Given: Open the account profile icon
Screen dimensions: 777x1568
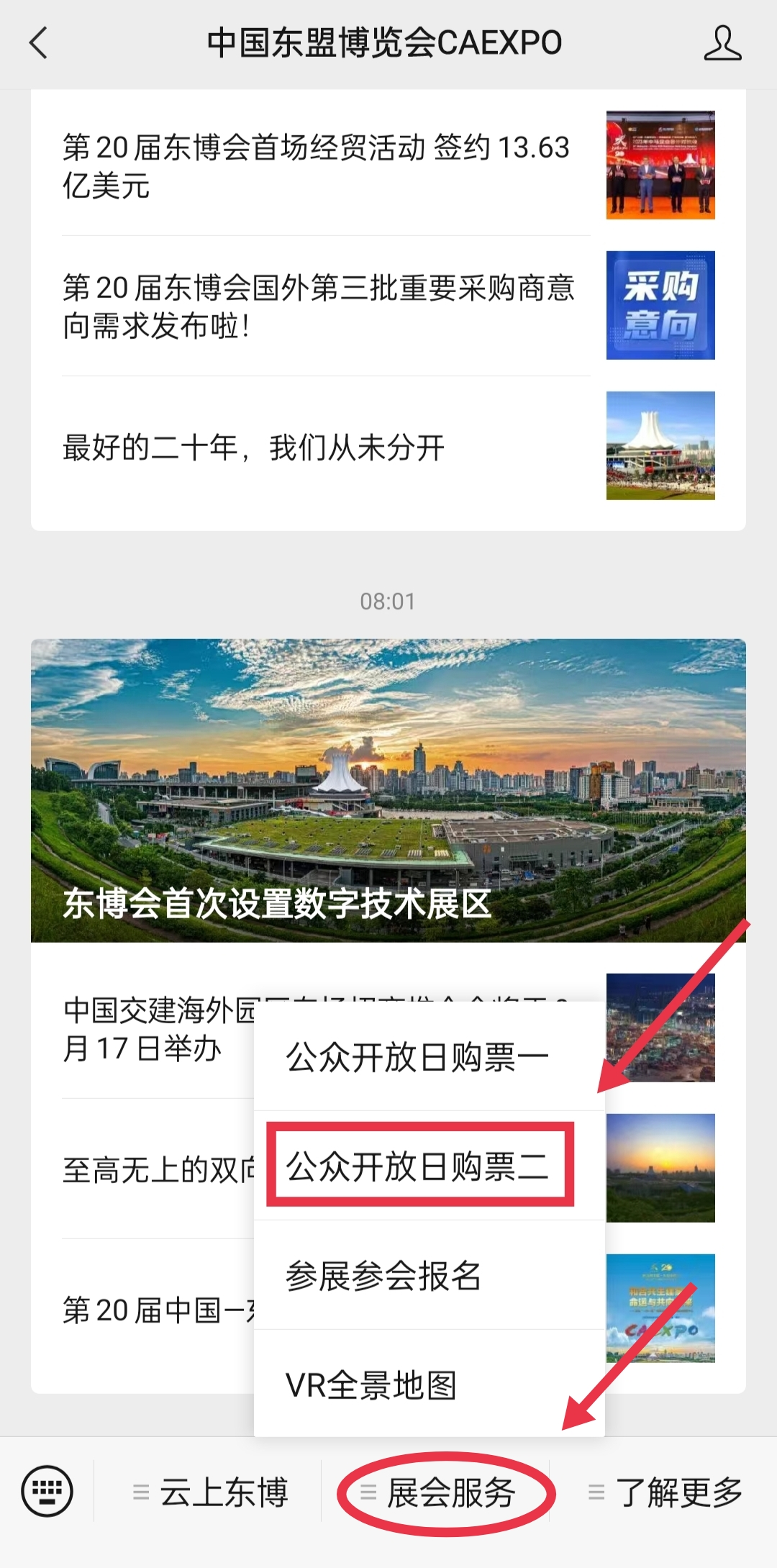Looking at the screenshot, I should [x=722, y=43].
